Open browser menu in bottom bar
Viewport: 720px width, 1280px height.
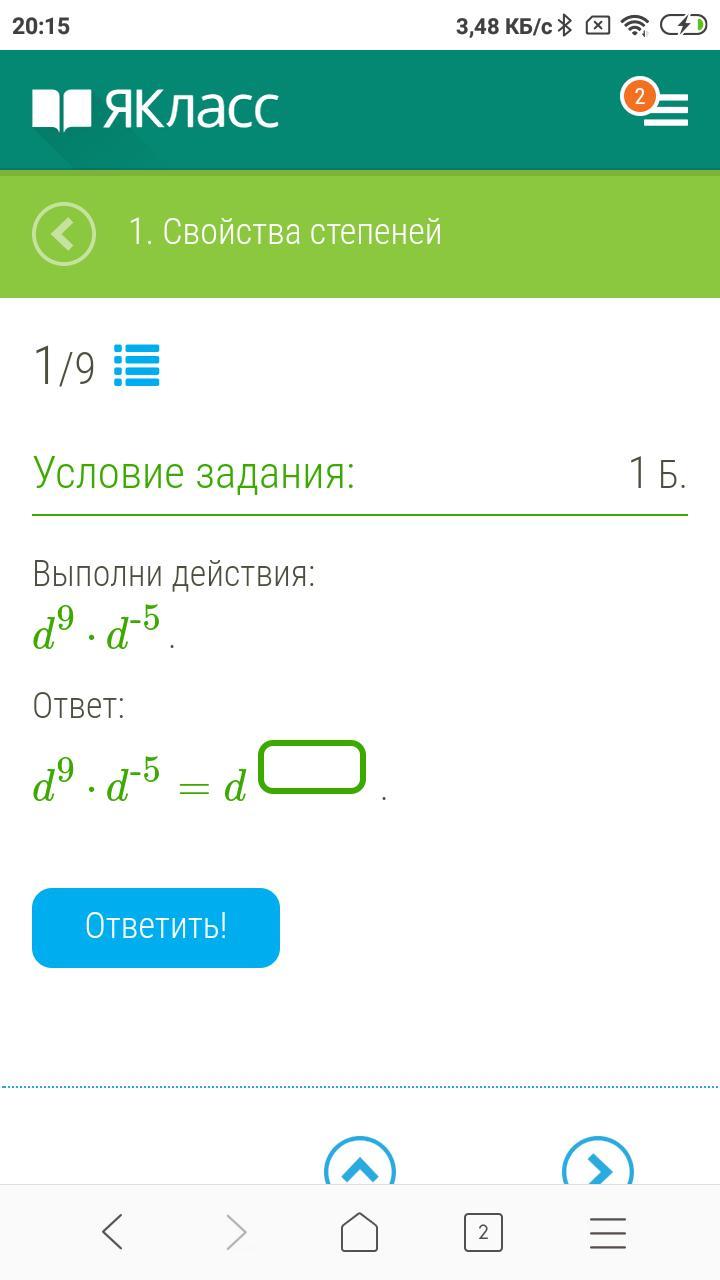pos(607,1232)
